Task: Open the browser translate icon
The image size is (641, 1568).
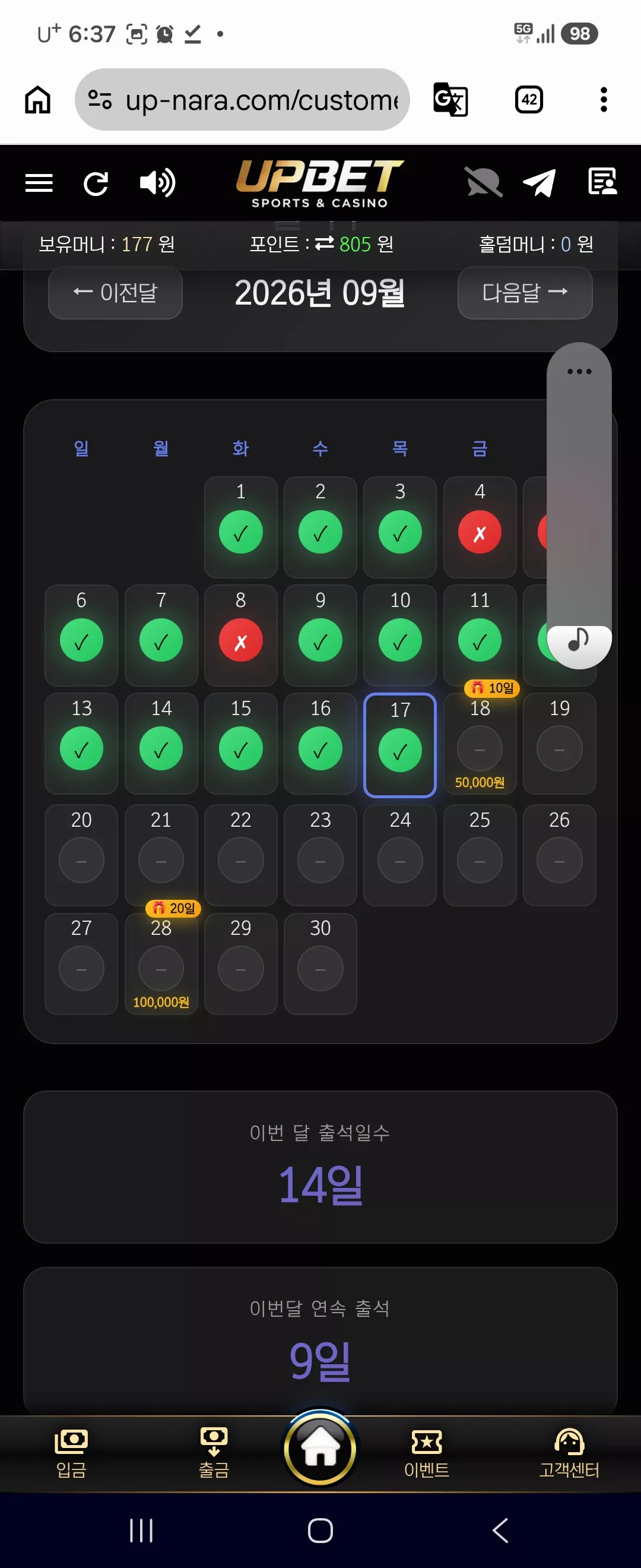Action: [450, 100]
